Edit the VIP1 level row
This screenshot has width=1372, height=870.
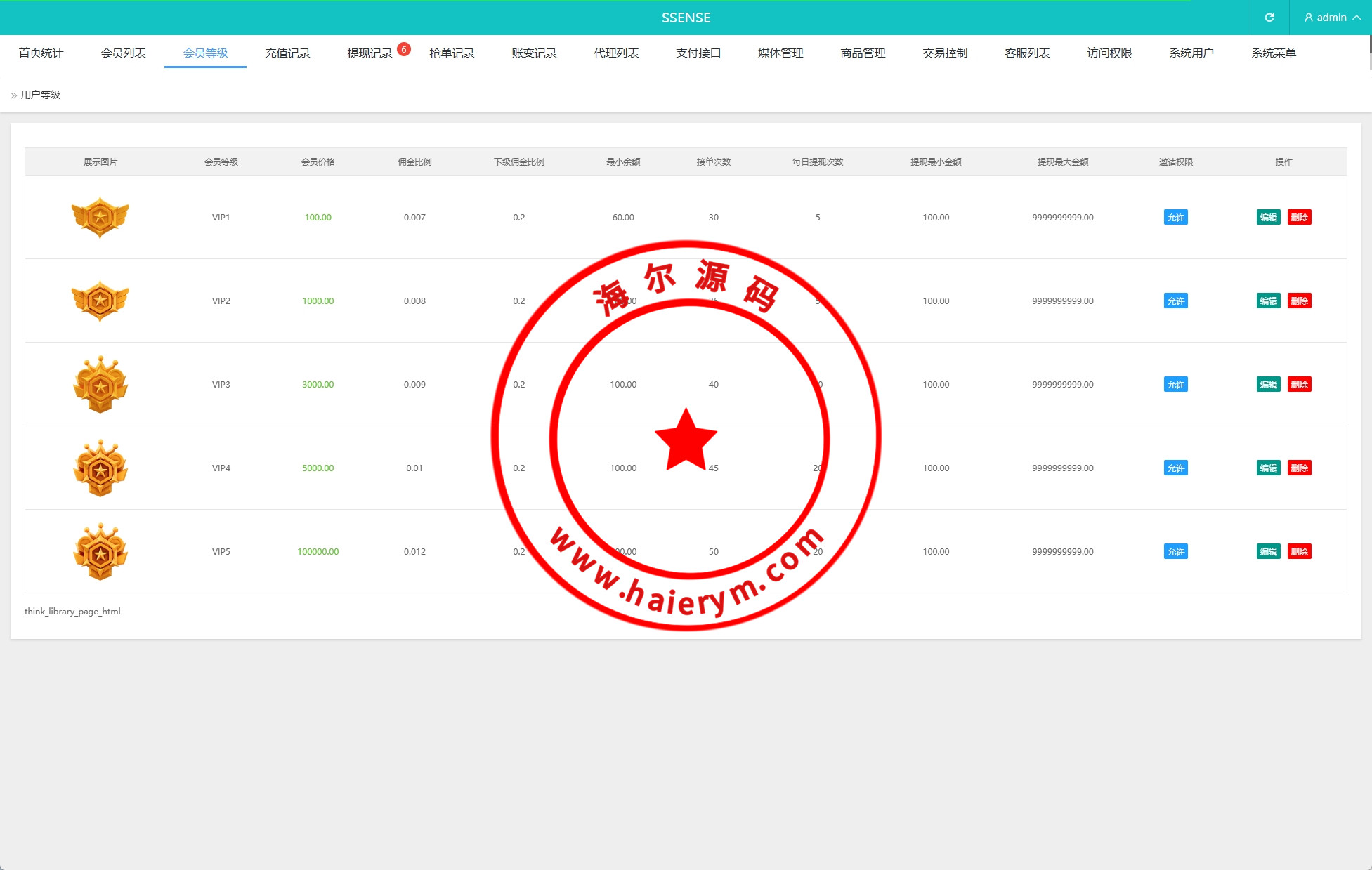coord(1268,217)
